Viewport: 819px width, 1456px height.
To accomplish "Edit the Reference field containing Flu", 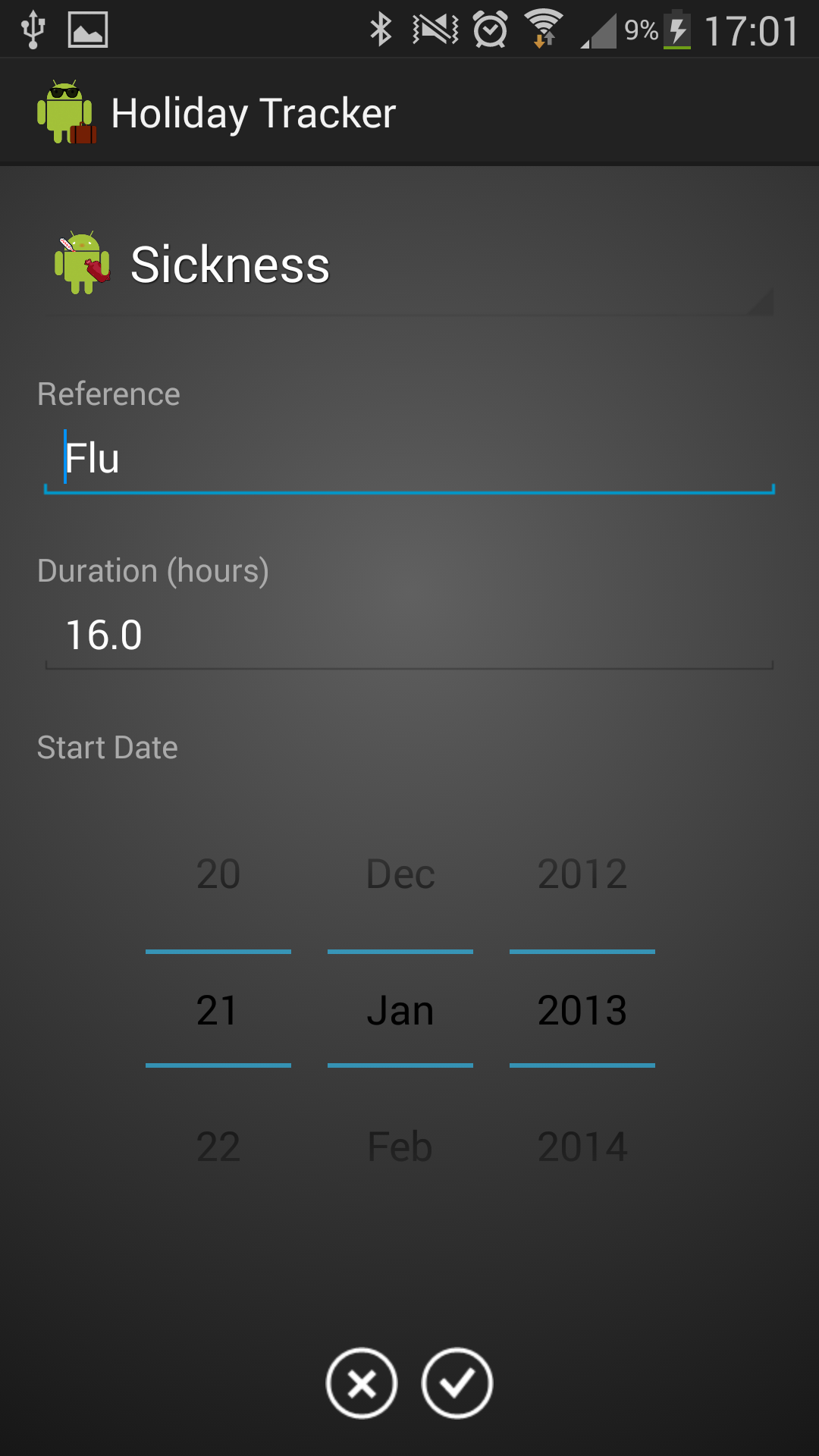I will point(409,459).
